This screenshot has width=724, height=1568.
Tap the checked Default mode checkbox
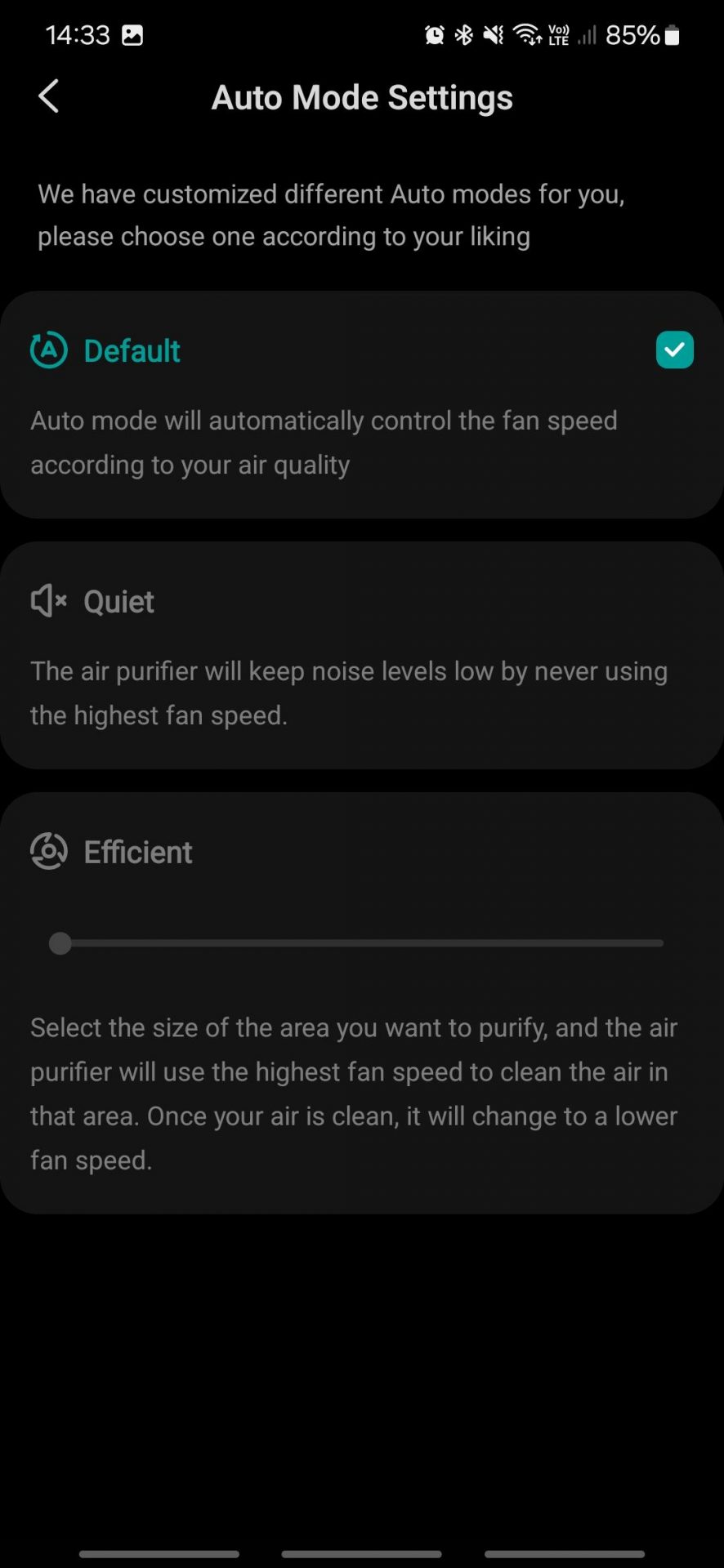pyautogui.click(x=674, y=350)
